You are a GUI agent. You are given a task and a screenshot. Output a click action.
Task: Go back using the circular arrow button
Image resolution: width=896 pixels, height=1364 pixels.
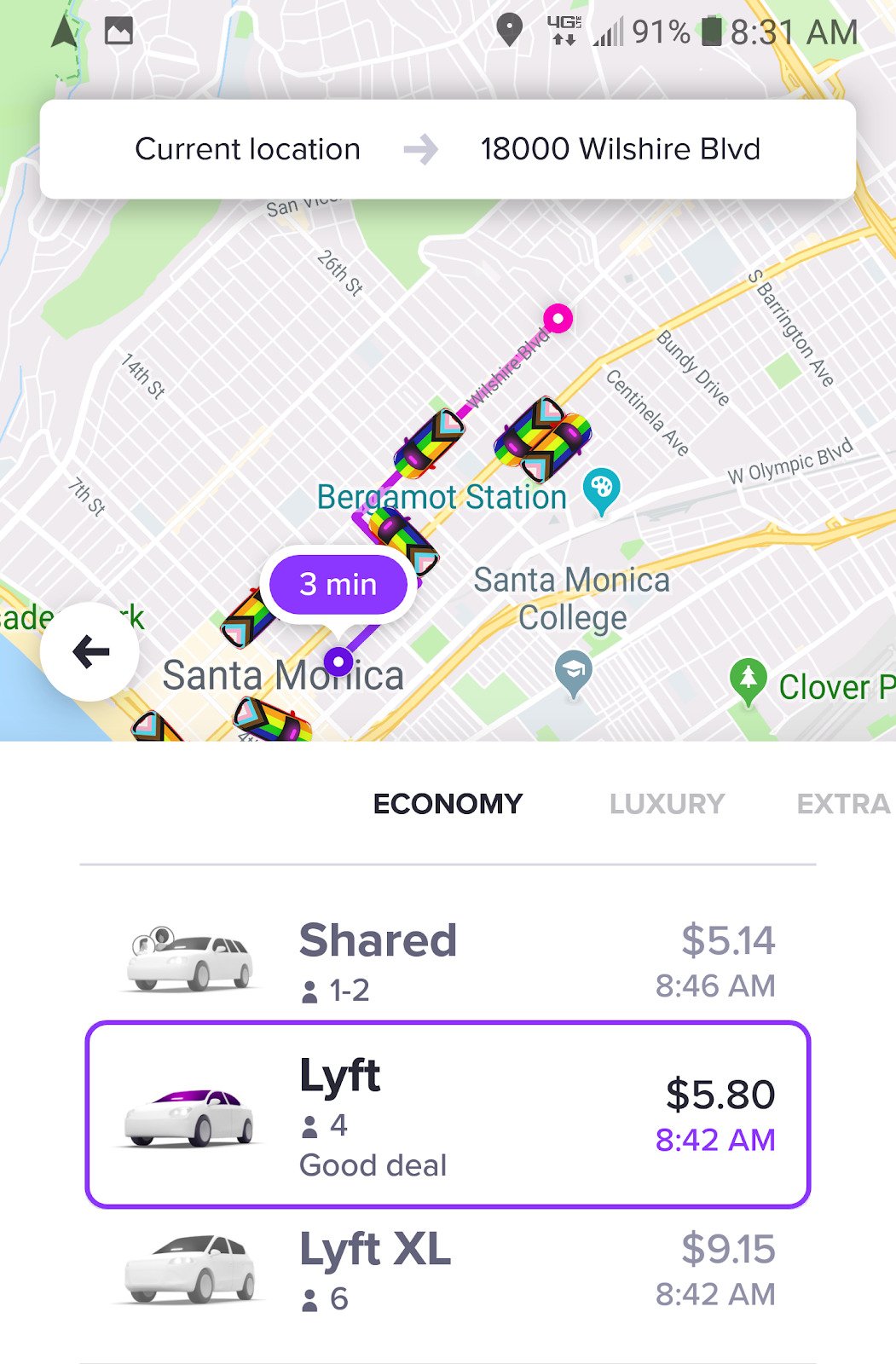(x=90, y=650)
